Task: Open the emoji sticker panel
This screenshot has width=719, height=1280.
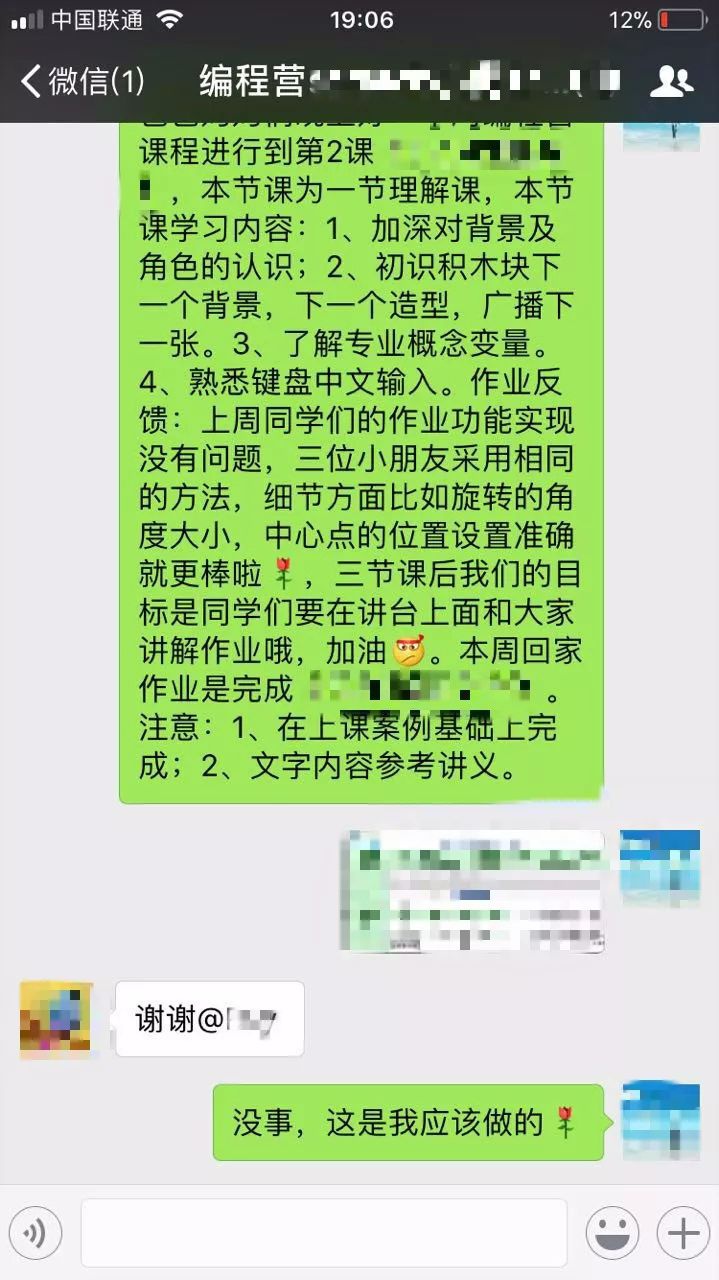Action: tap(612, 1233)
